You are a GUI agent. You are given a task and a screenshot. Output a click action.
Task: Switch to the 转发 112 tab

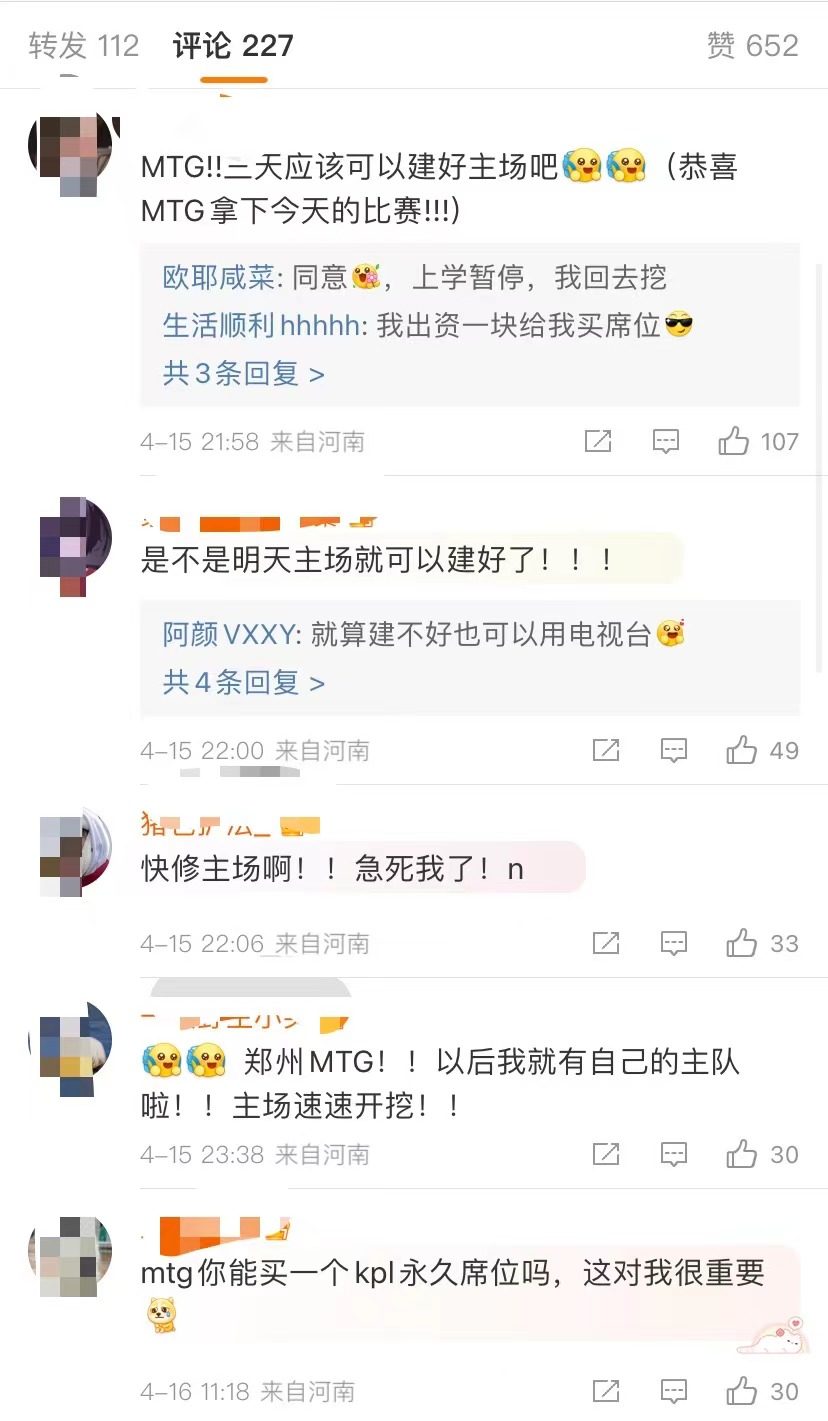[84, 46]
